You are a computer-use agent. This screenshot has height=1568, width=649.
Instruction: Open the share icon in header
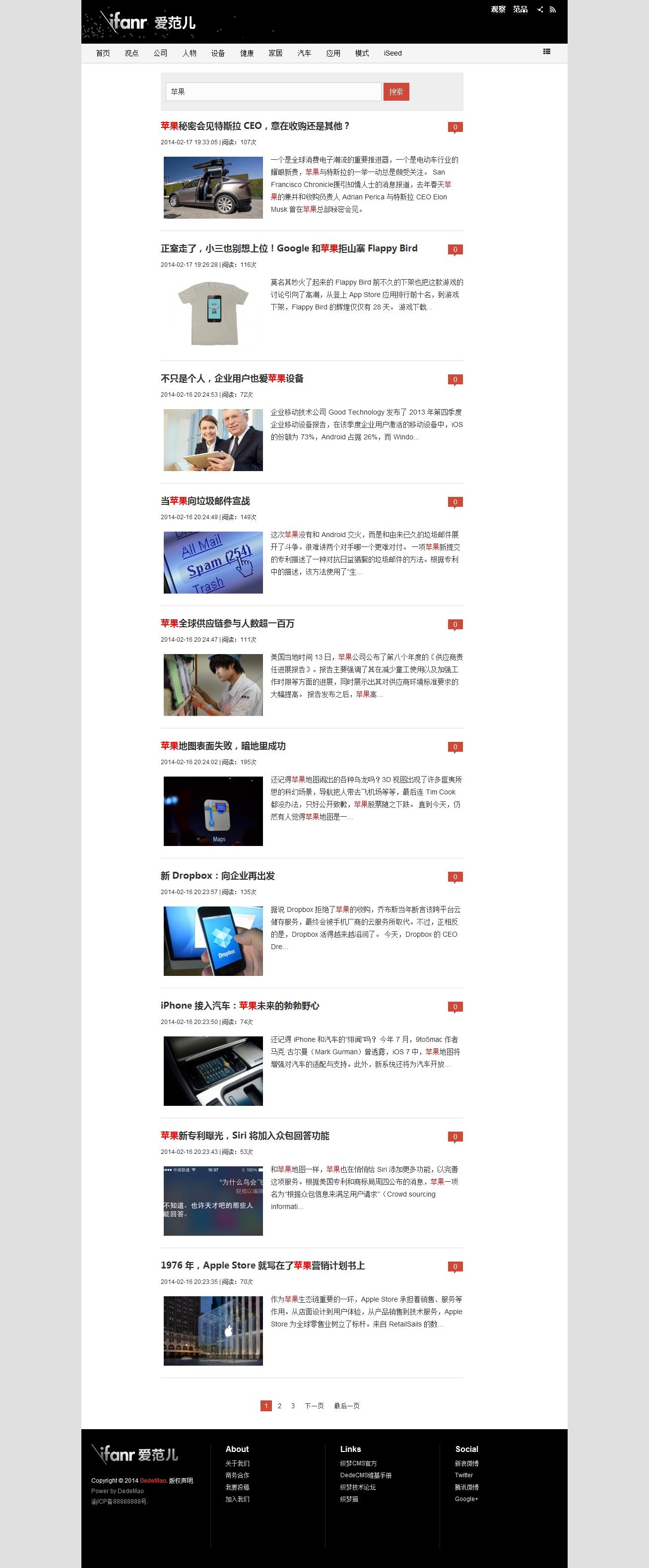[540, 10]
